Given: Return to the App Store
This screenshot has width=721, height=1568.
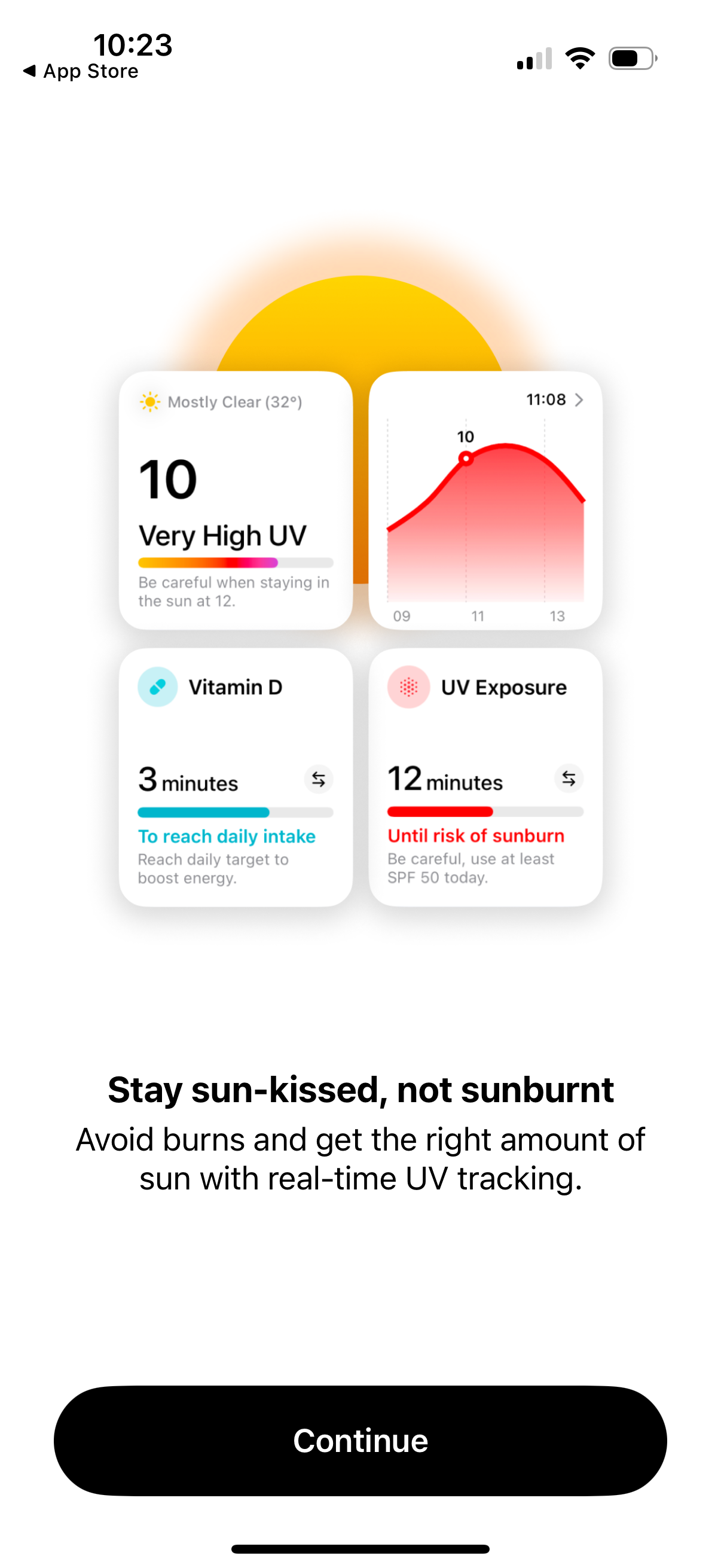Looking at the screenshot, I should 81,71.
